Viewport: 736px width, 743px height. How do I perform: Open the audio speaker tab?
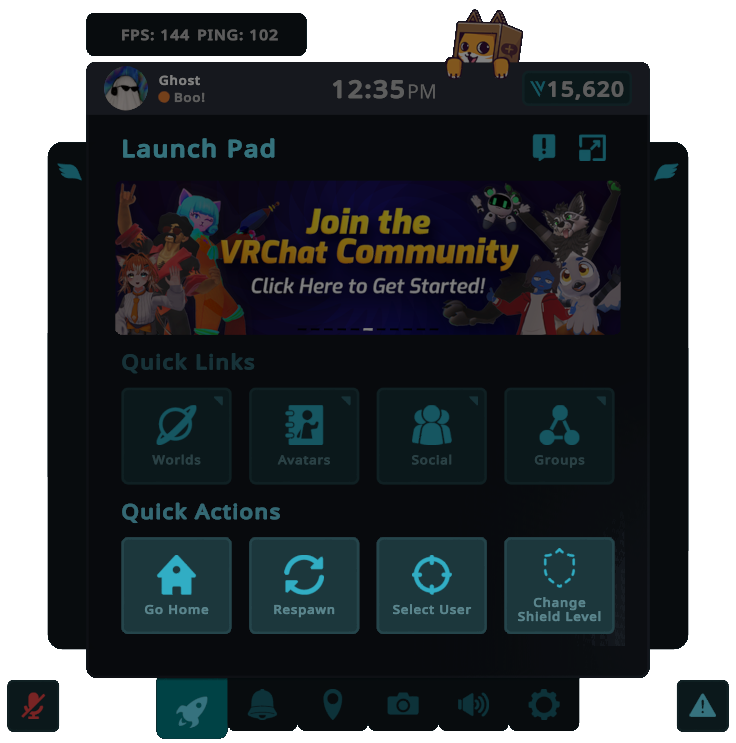tap(473, 706)
